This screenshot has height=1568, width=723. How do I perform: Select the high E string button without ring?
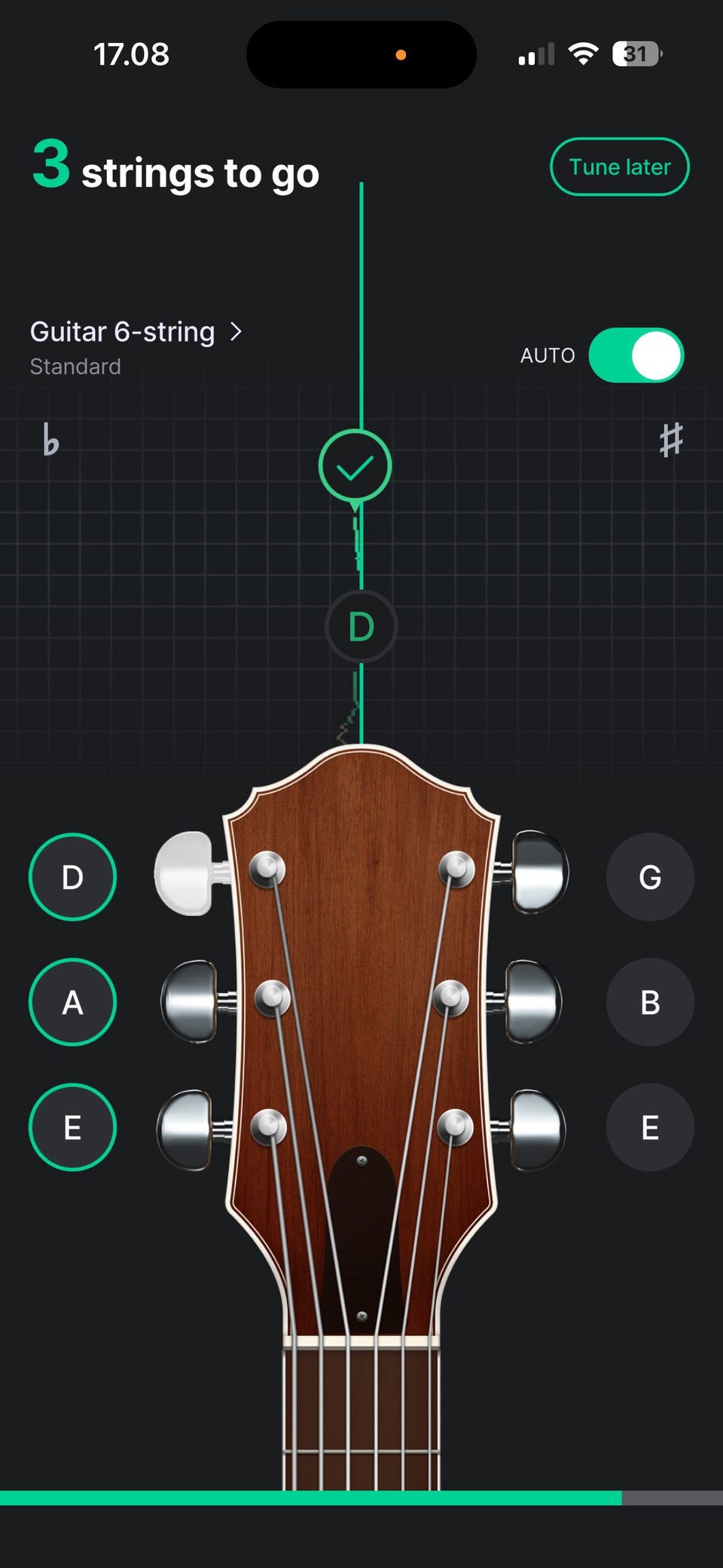[650, 1127]
